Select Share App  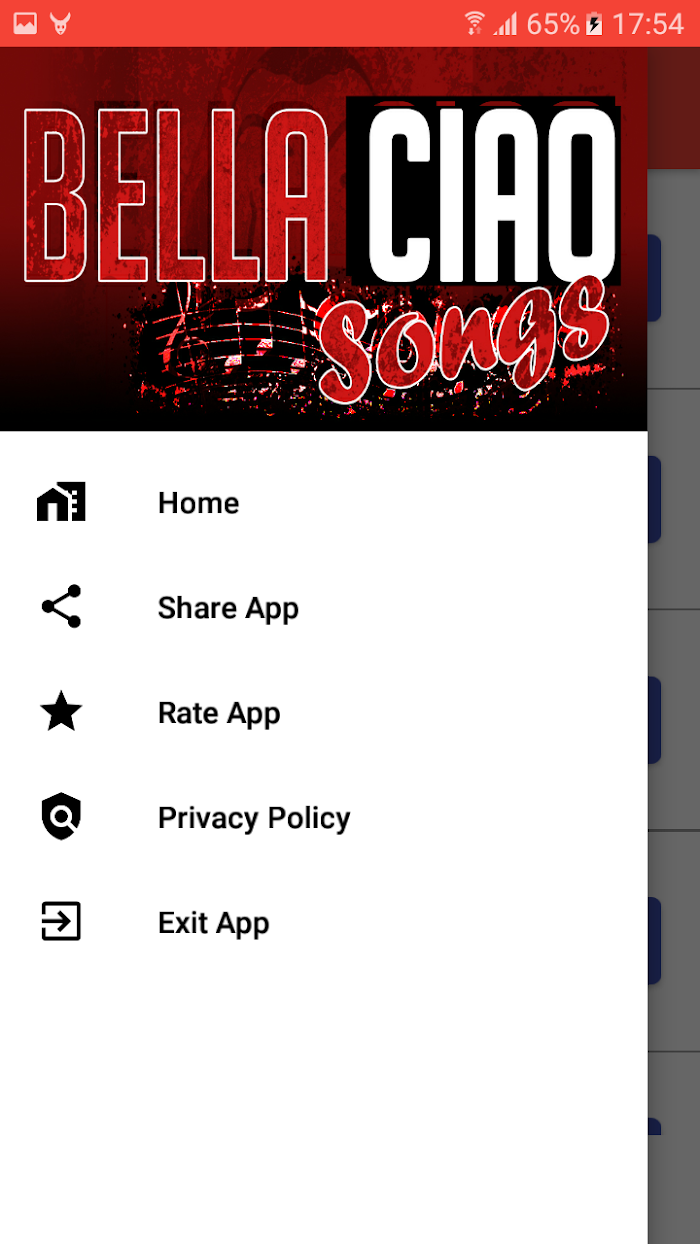coord(323,607)
